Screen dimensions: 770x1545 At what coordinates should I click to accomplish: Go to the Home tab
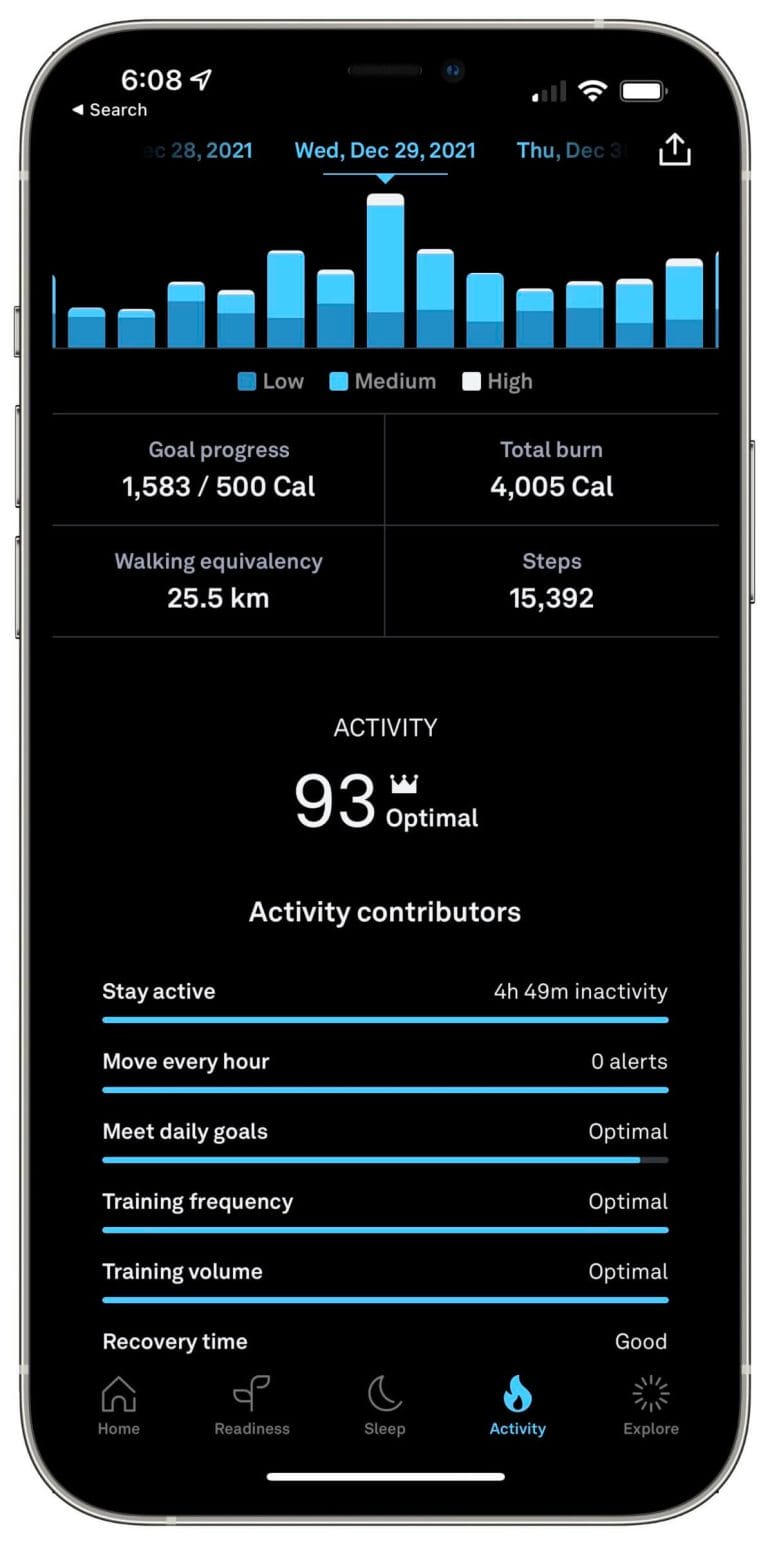click(x=118, y=1406)
